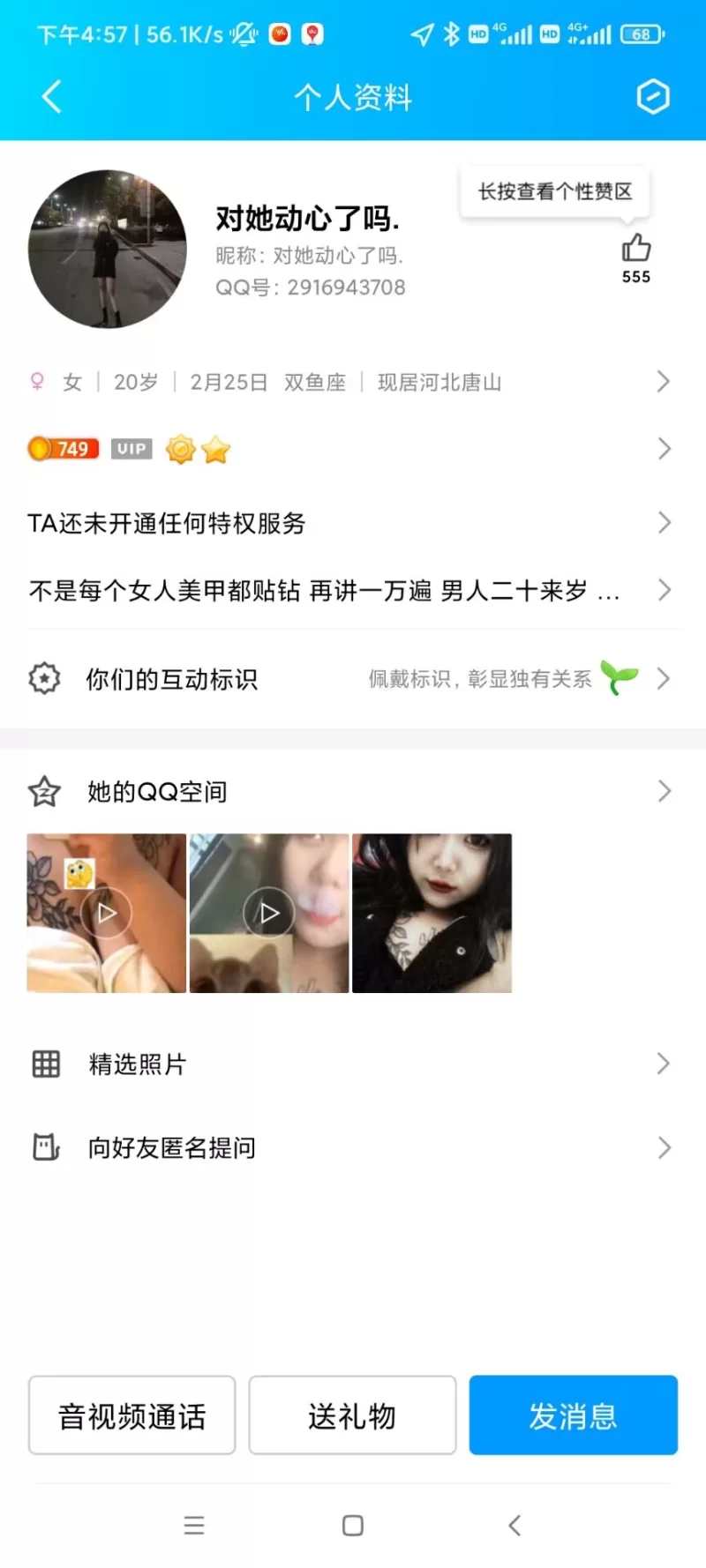Go back using the top-left arrow

[52, 97]
